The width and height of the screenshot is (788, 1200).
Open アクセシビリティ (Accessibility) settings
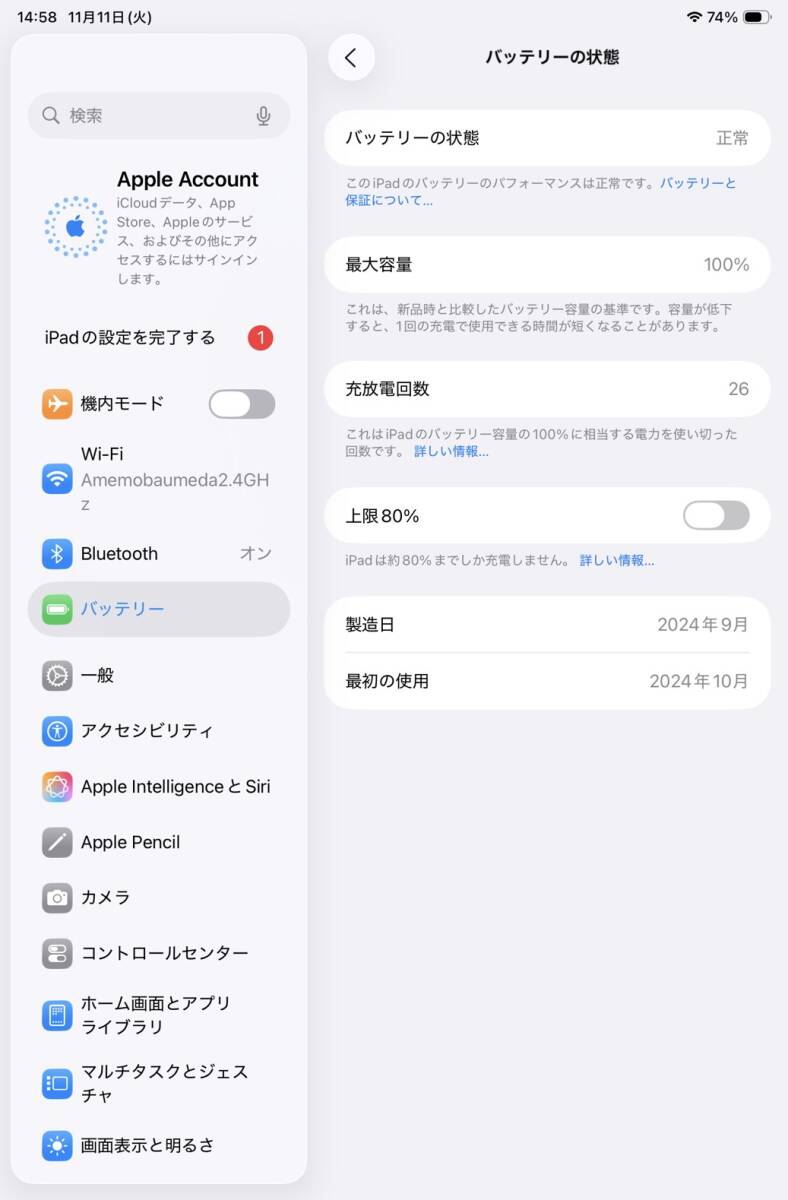(x=150, y=731)
